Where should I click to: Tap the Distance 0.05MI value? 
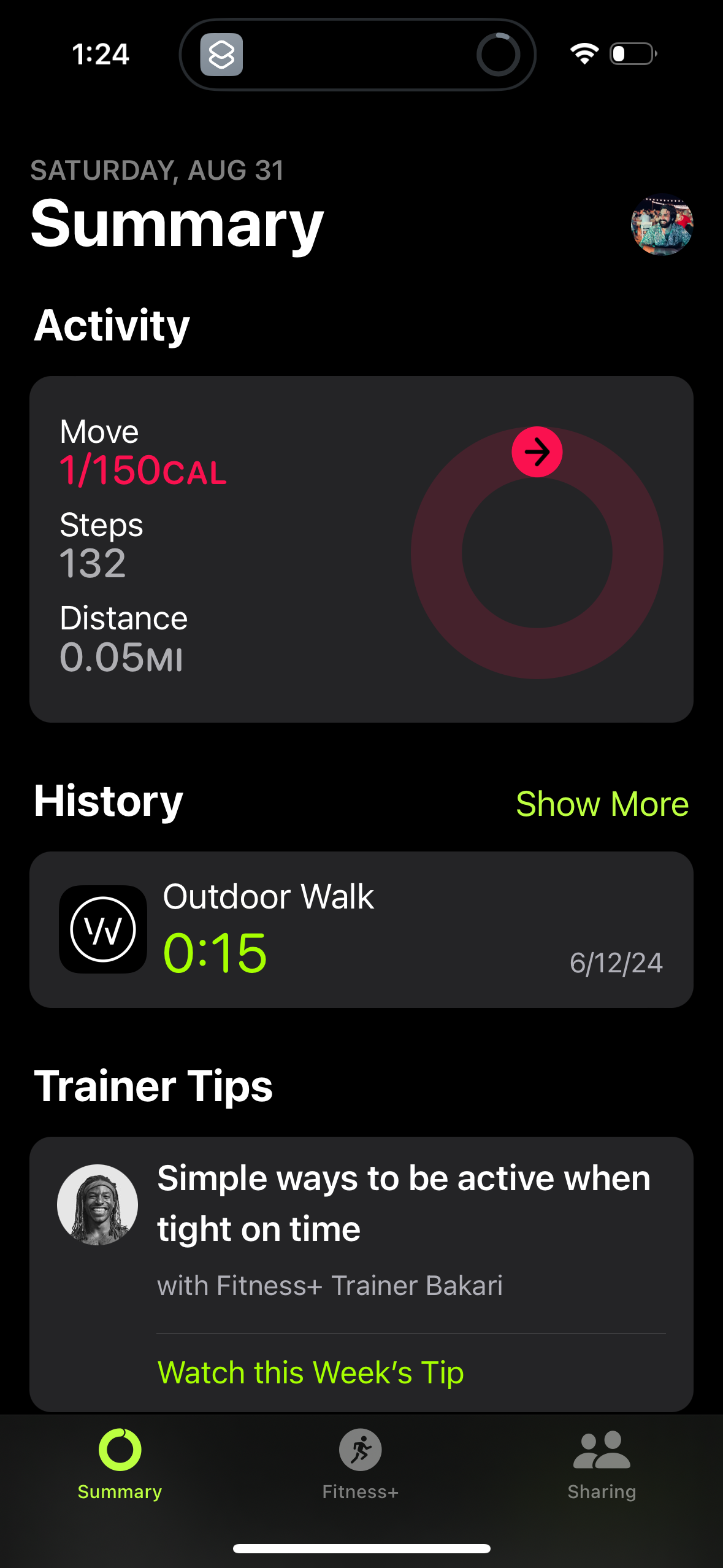[x=121, y=656]
